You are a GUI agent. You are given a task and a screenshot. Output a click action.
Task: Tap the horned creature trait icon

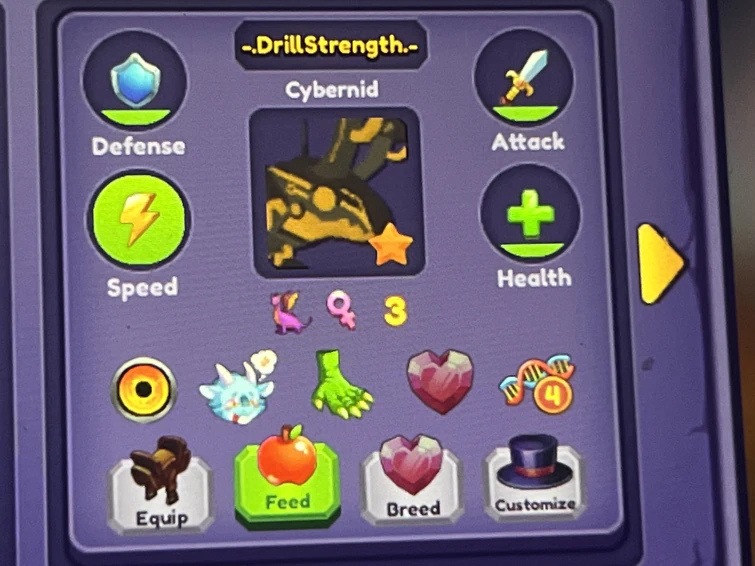234,386
